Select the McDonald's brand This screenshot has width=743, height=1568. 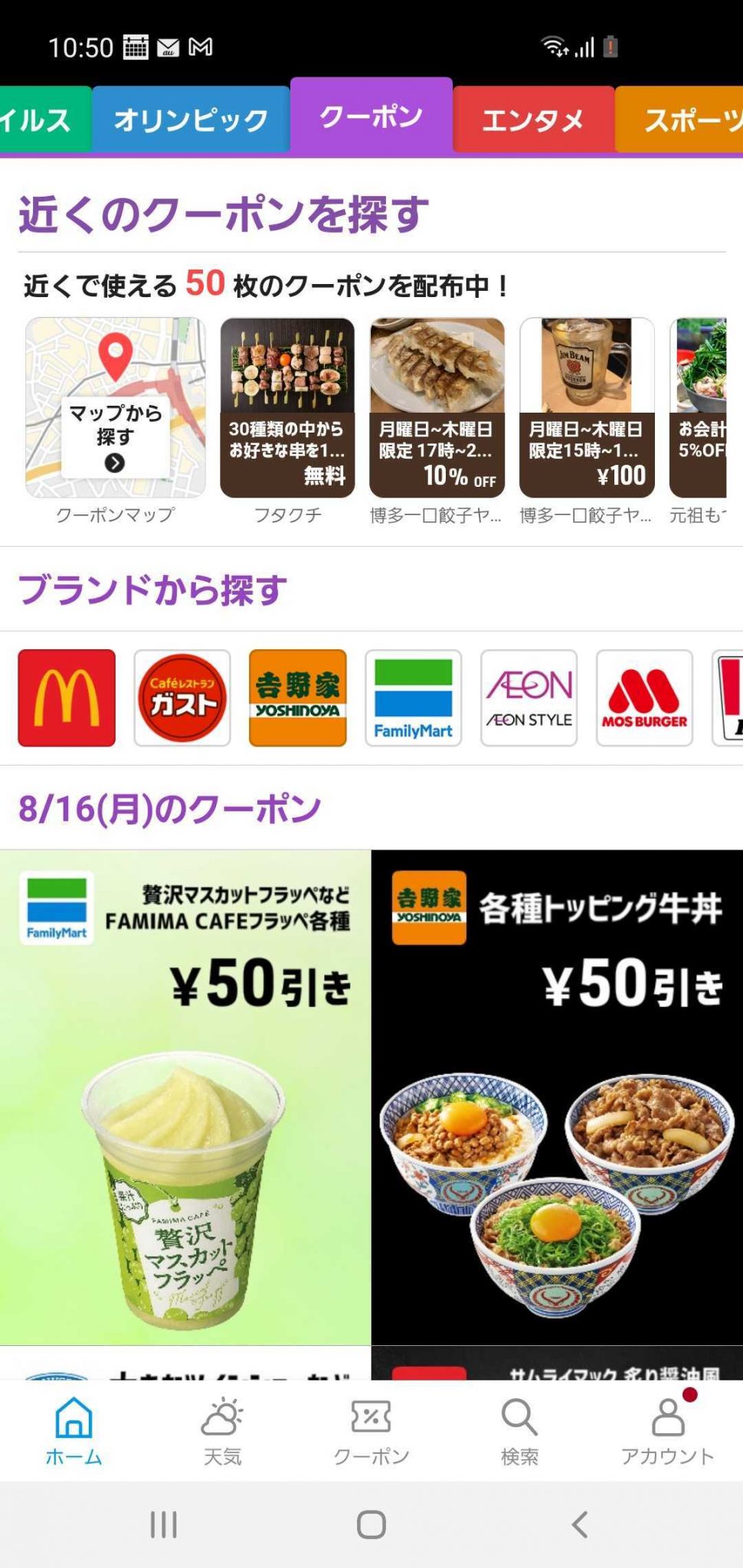[x=67, y=697]
